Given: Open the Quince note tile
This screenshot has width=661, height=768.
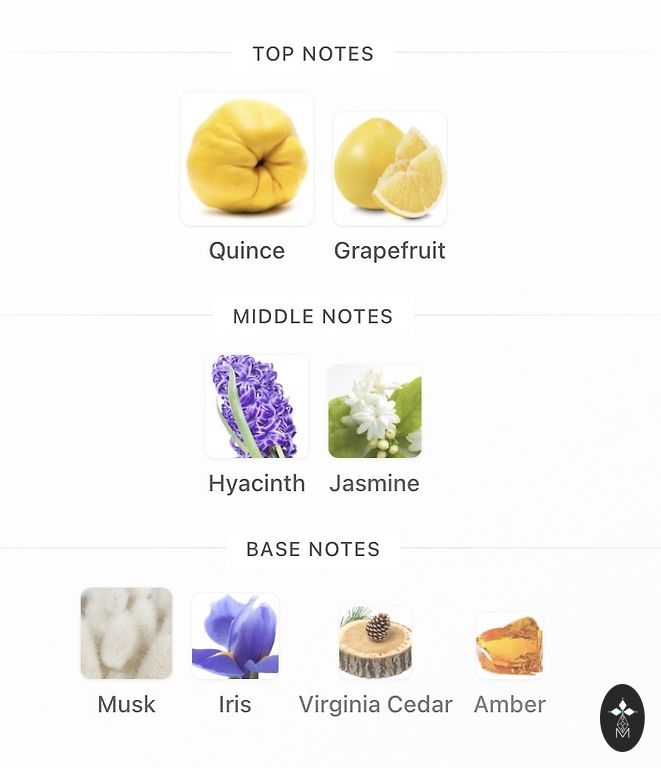Looking at the screenshot, I should click(x=247, y=160).
